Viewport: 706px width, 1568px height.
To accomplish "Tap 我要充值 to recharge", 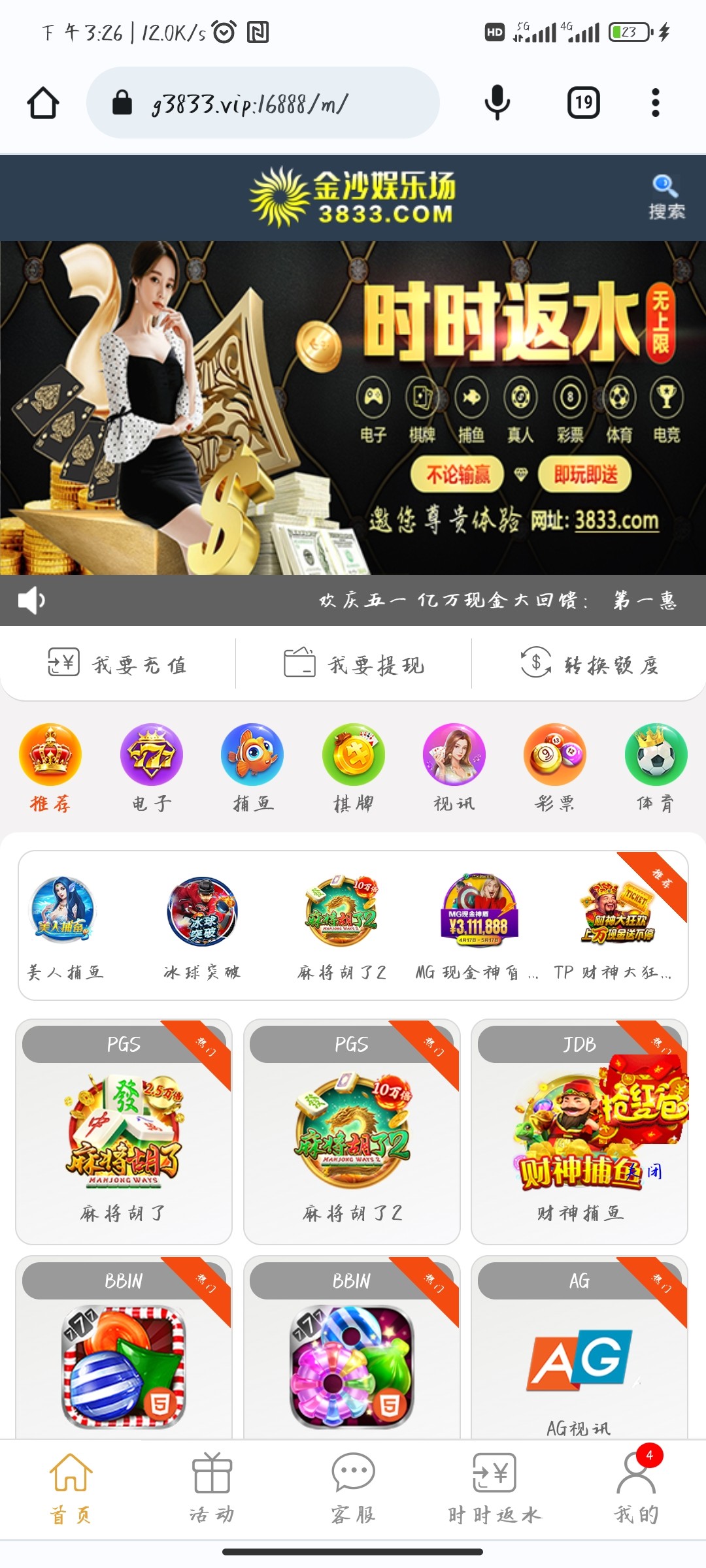I will coord(118,664).
